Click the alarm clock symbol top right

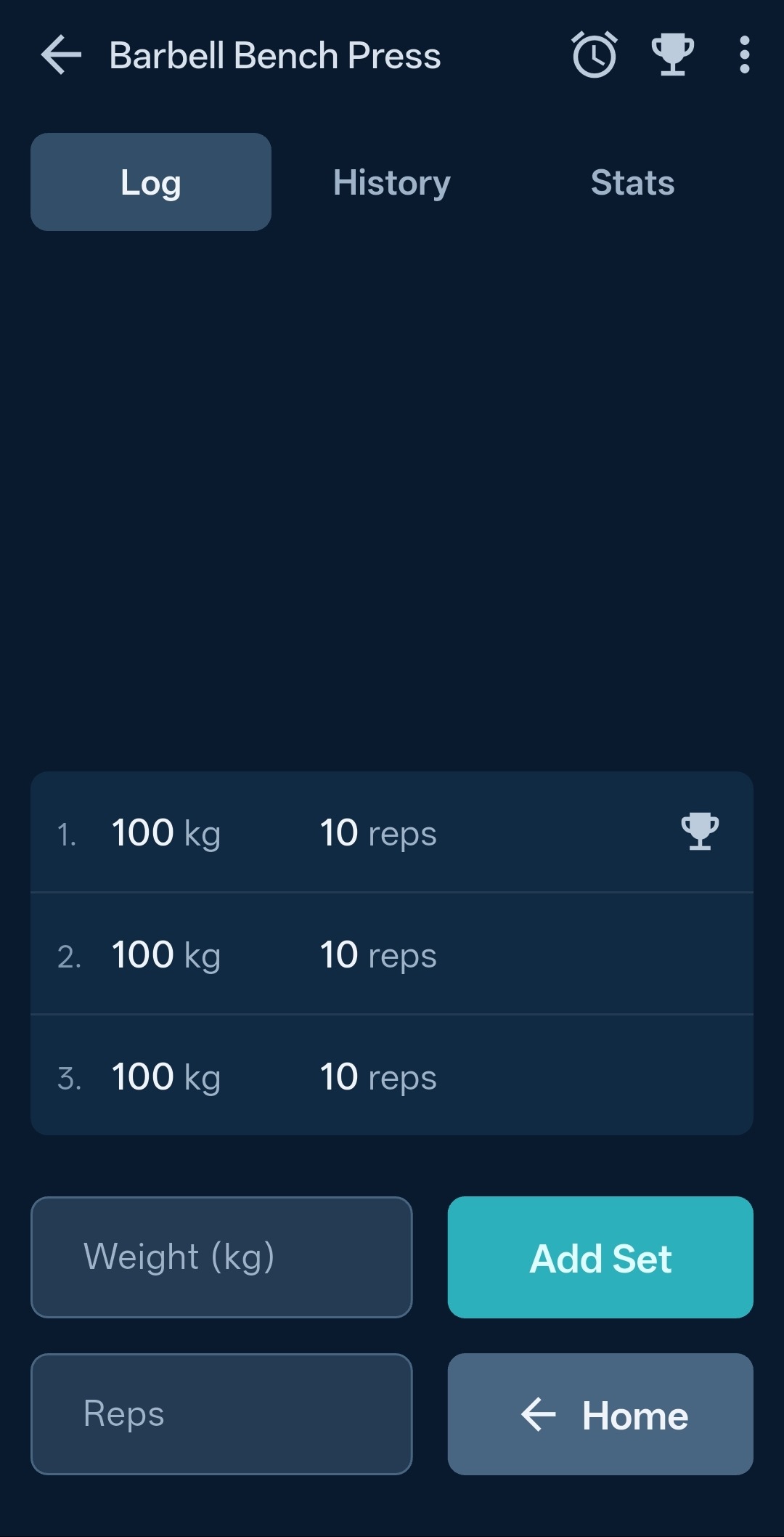[593, 55]
